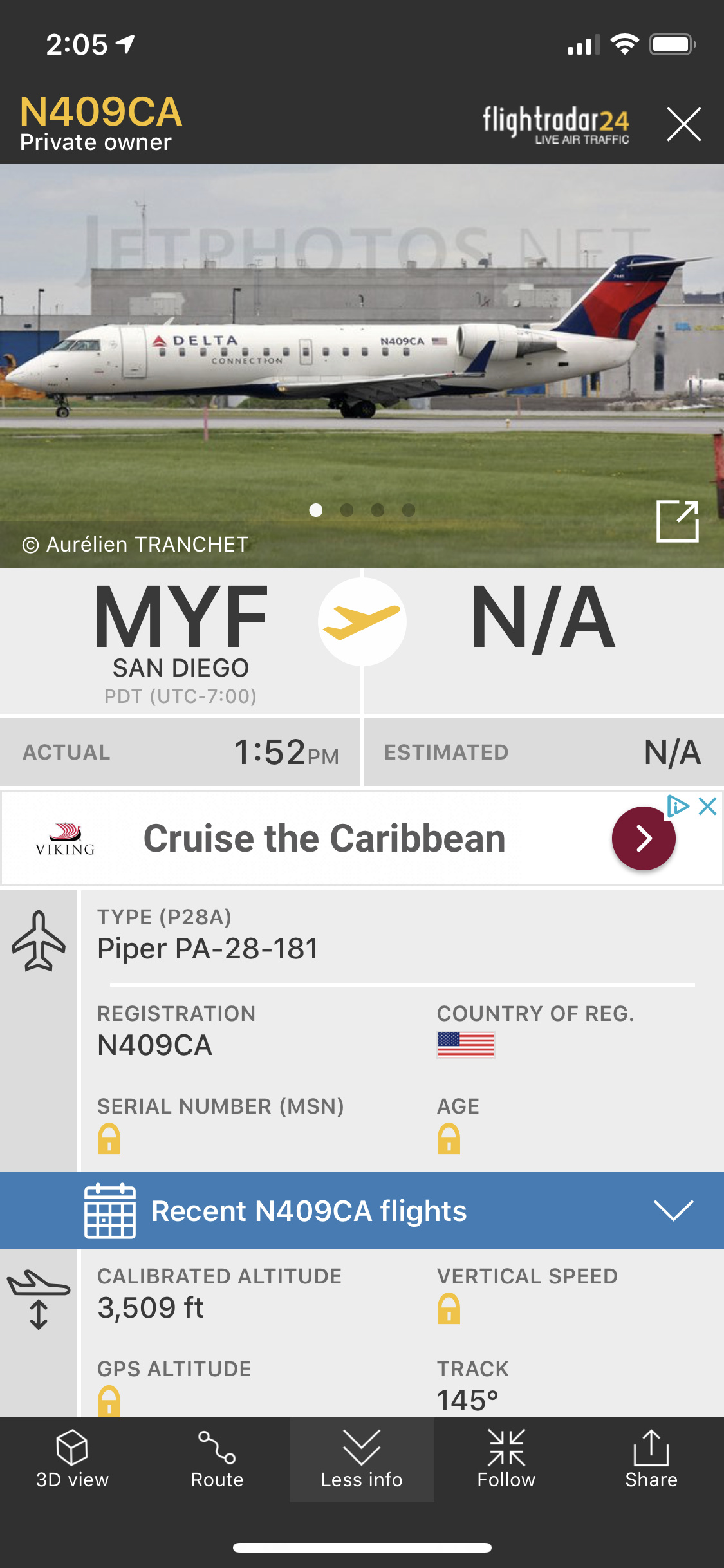This screenshot has width=724, height=1568.
Task: Collapse details with Less info
Action: 362,1460
